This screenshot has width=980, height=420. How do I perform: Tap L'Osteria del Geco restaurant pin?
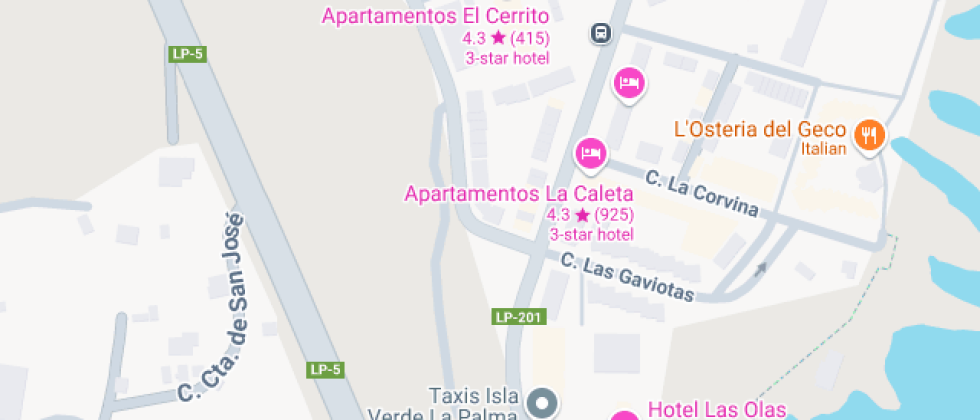point(868,134)
